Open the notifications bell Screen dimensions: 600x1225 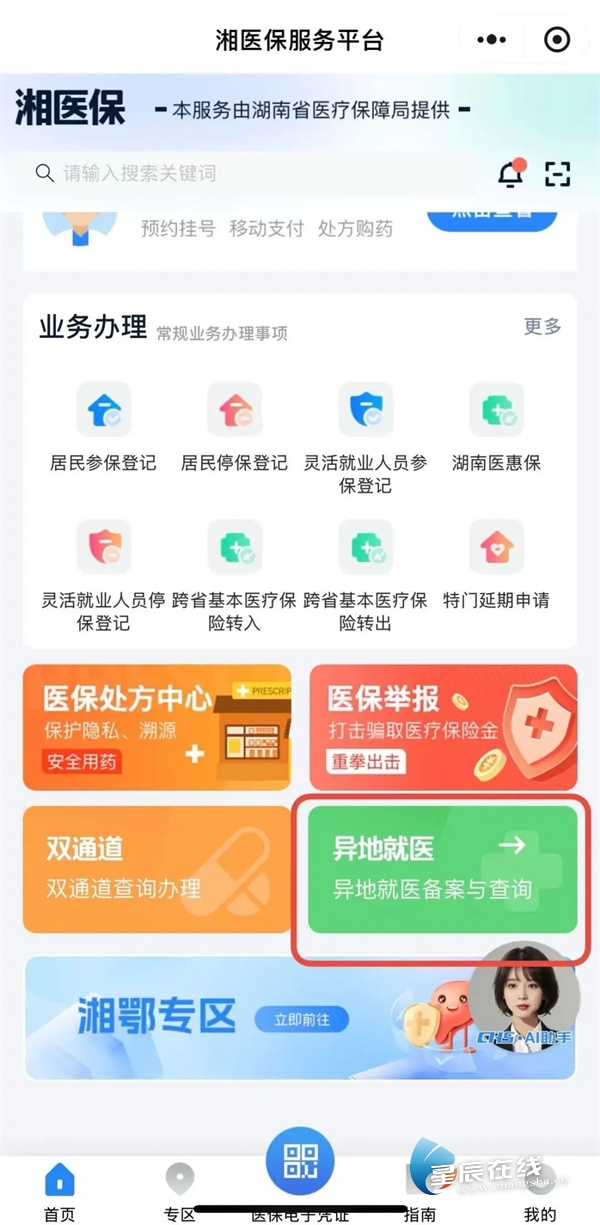pos(511,173)
